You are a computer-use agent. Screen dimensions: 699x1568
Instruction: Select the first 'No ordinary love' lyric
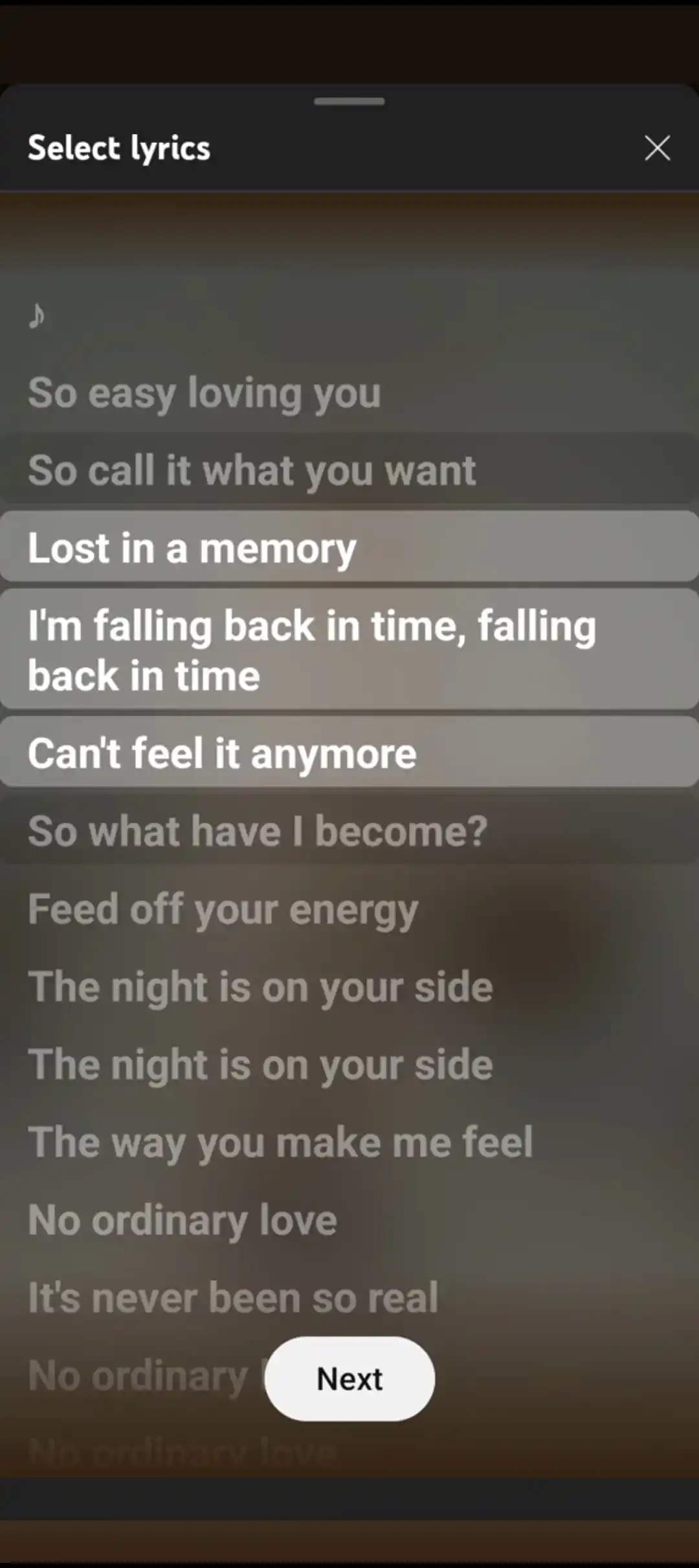pos(183,1221)
